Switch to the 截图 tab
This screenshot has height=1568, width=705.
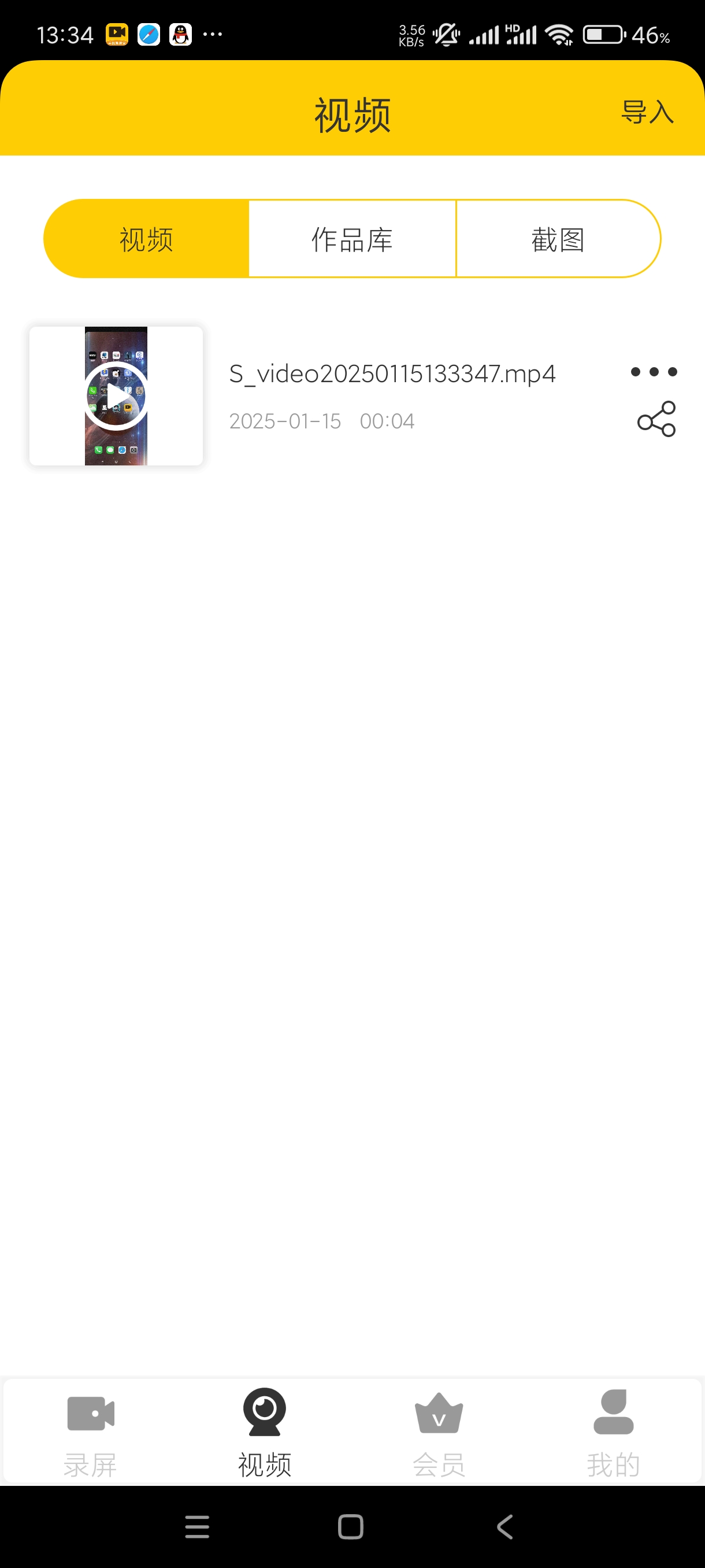coord(557,239)
